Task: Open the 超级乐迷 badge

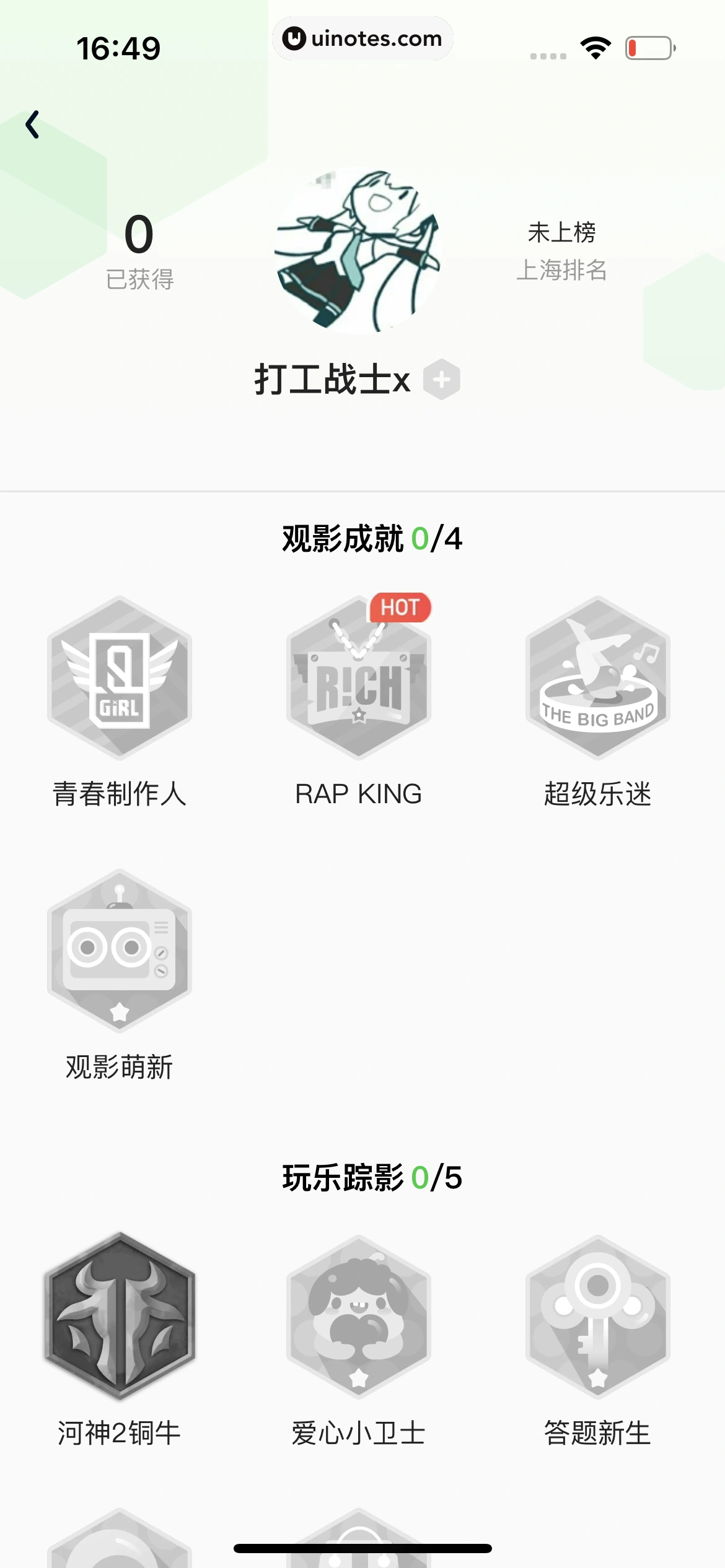Action: (x=597, y=678)
